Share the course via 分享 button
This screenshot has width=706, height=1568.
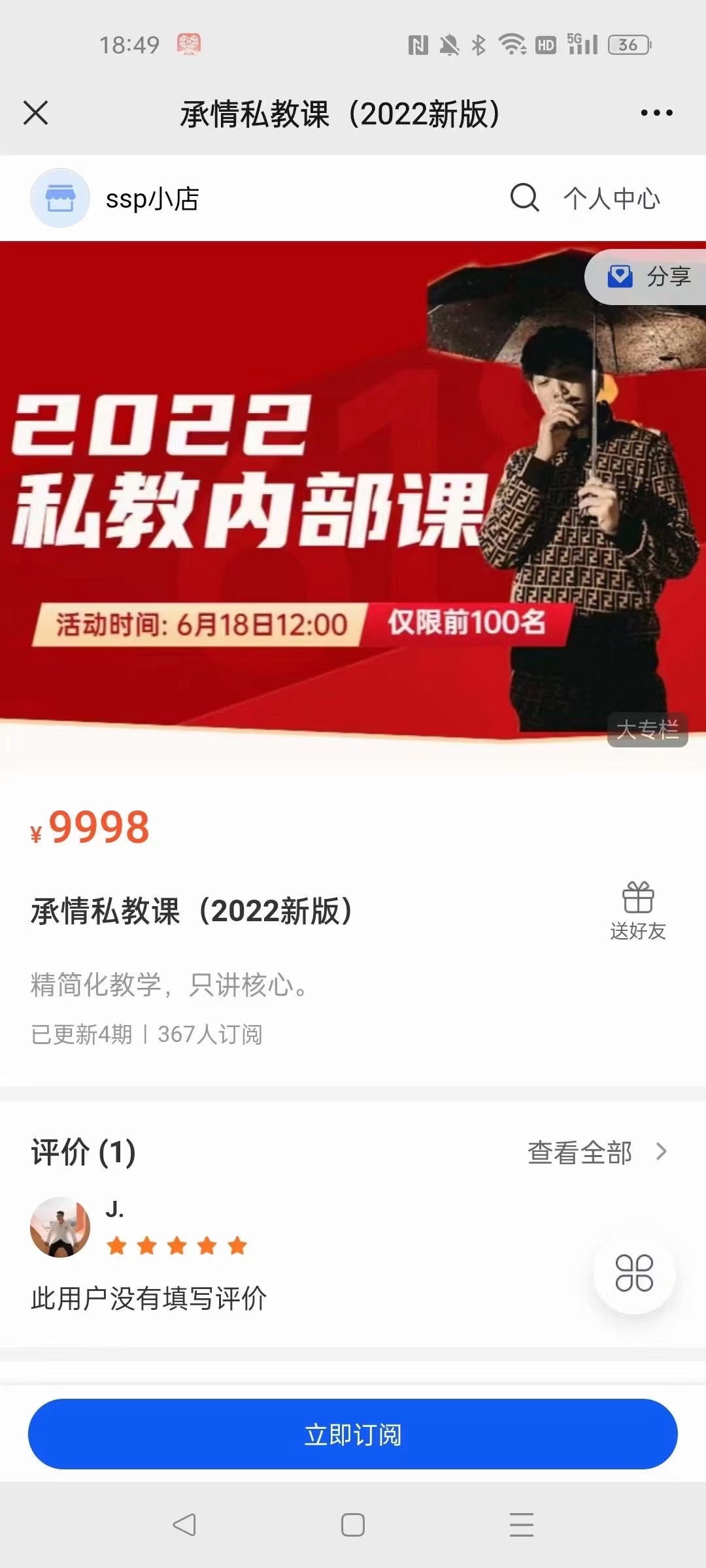pos(648,277)
